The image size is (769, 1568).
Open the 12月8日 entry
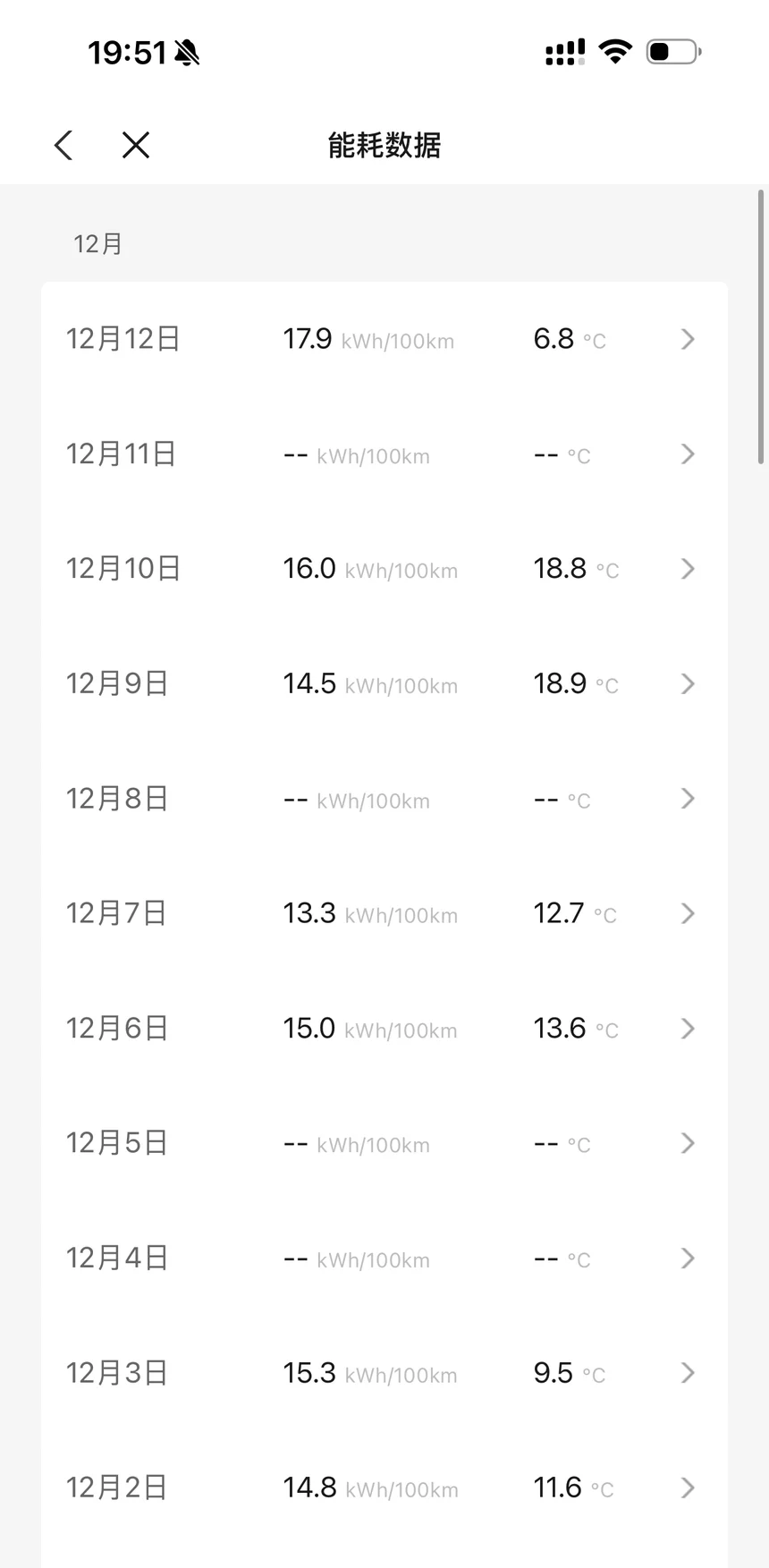384,799
